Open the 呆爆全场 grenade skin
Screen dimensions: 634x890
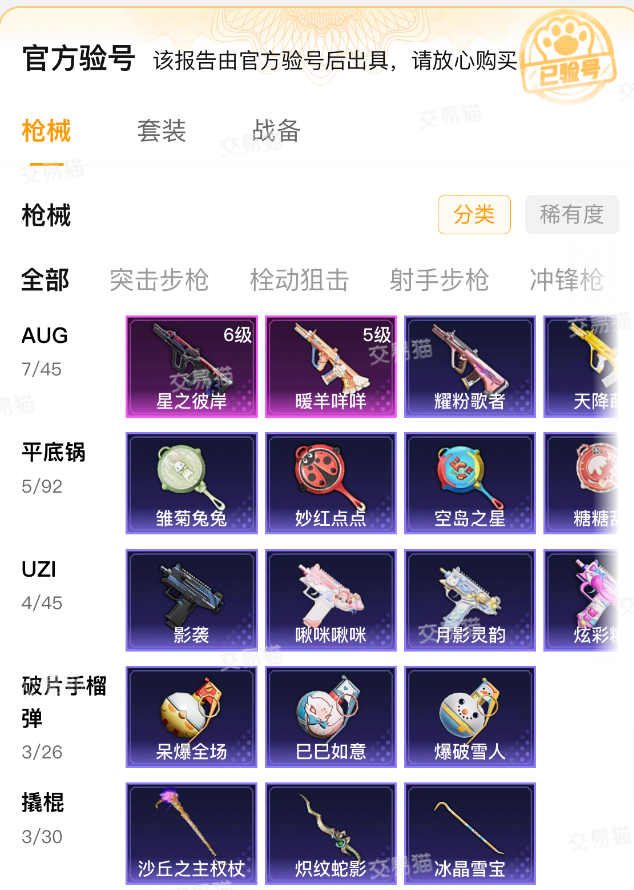coord(191,717)
